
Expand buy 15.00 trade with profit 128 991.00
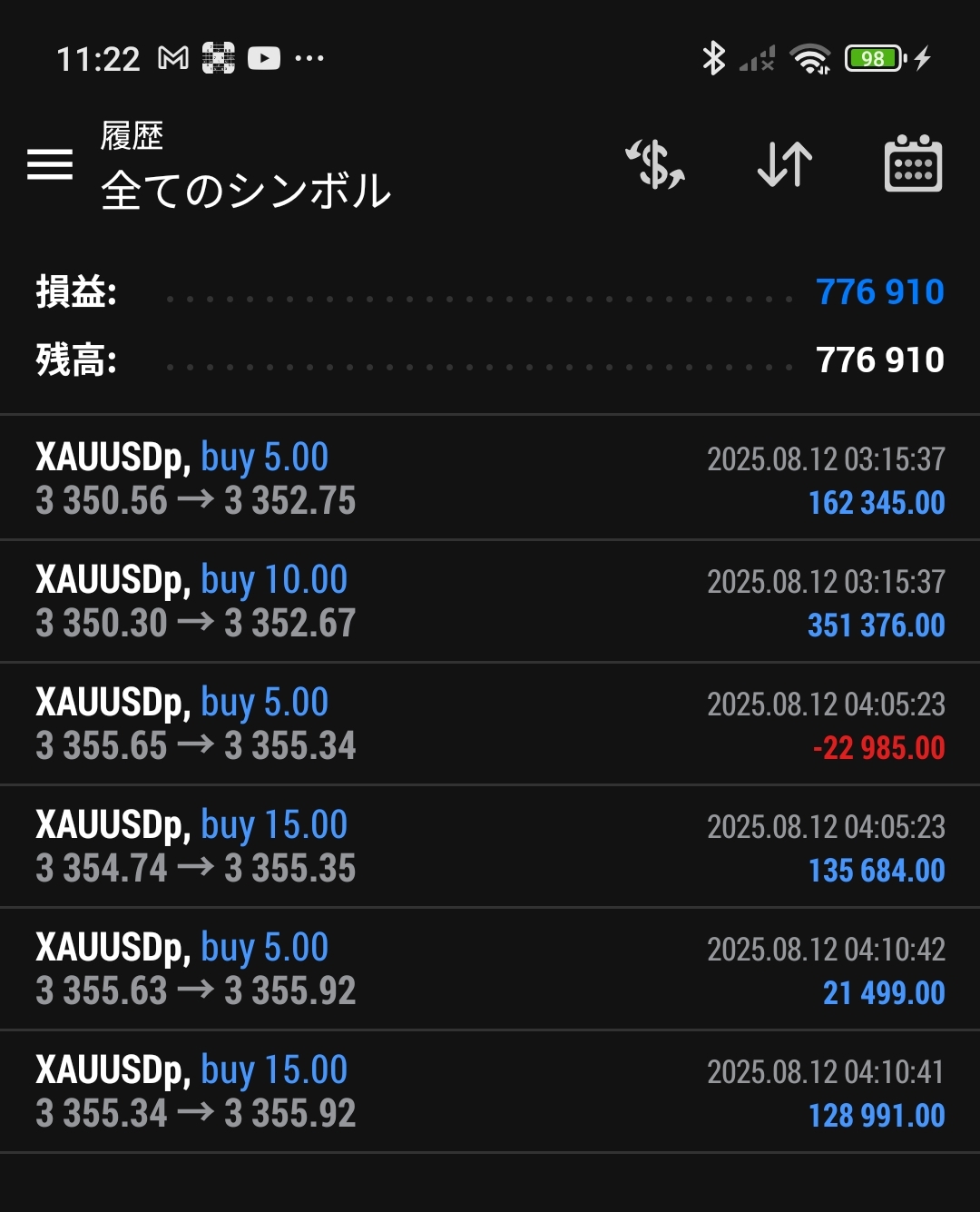pyautogui.click(x=490, y=1091)
